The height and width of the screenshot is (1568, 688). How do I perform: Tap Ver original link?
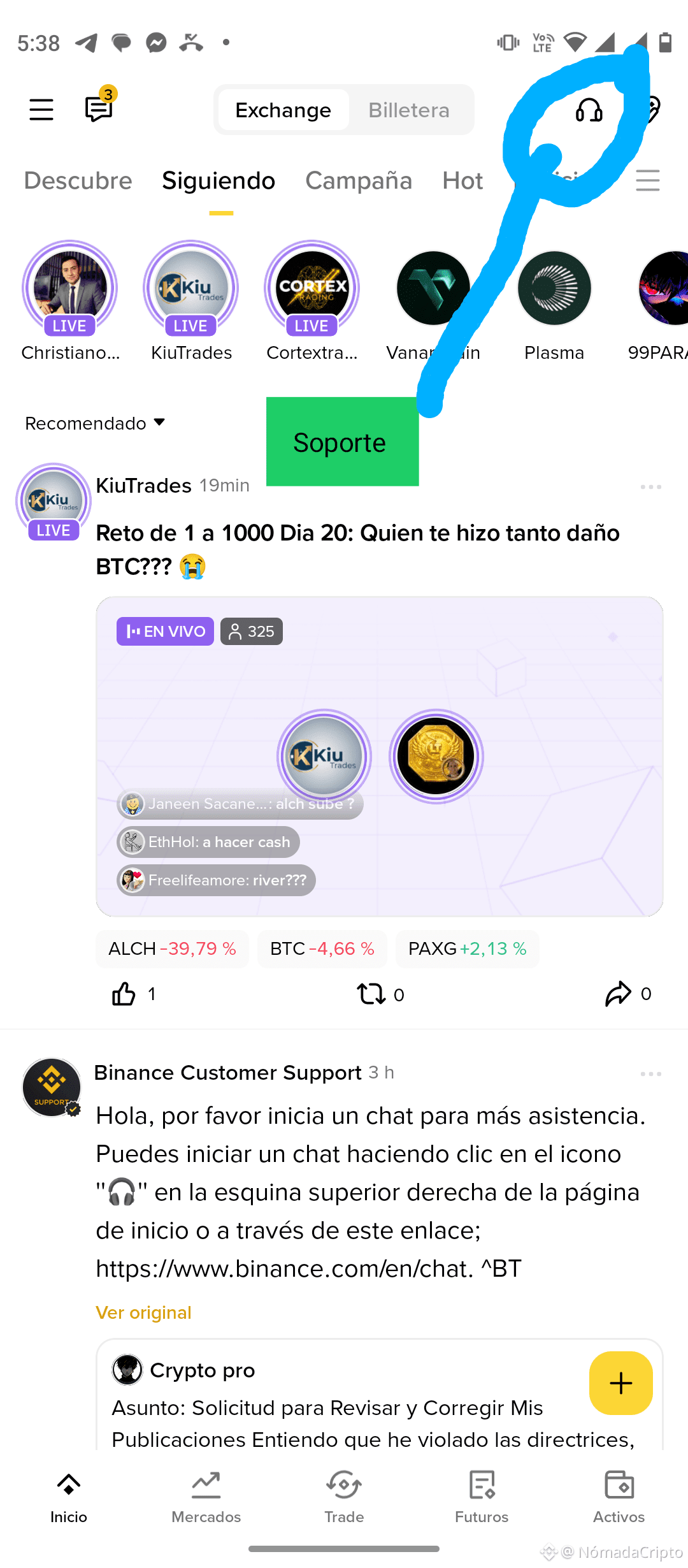tap(143, 1313)
